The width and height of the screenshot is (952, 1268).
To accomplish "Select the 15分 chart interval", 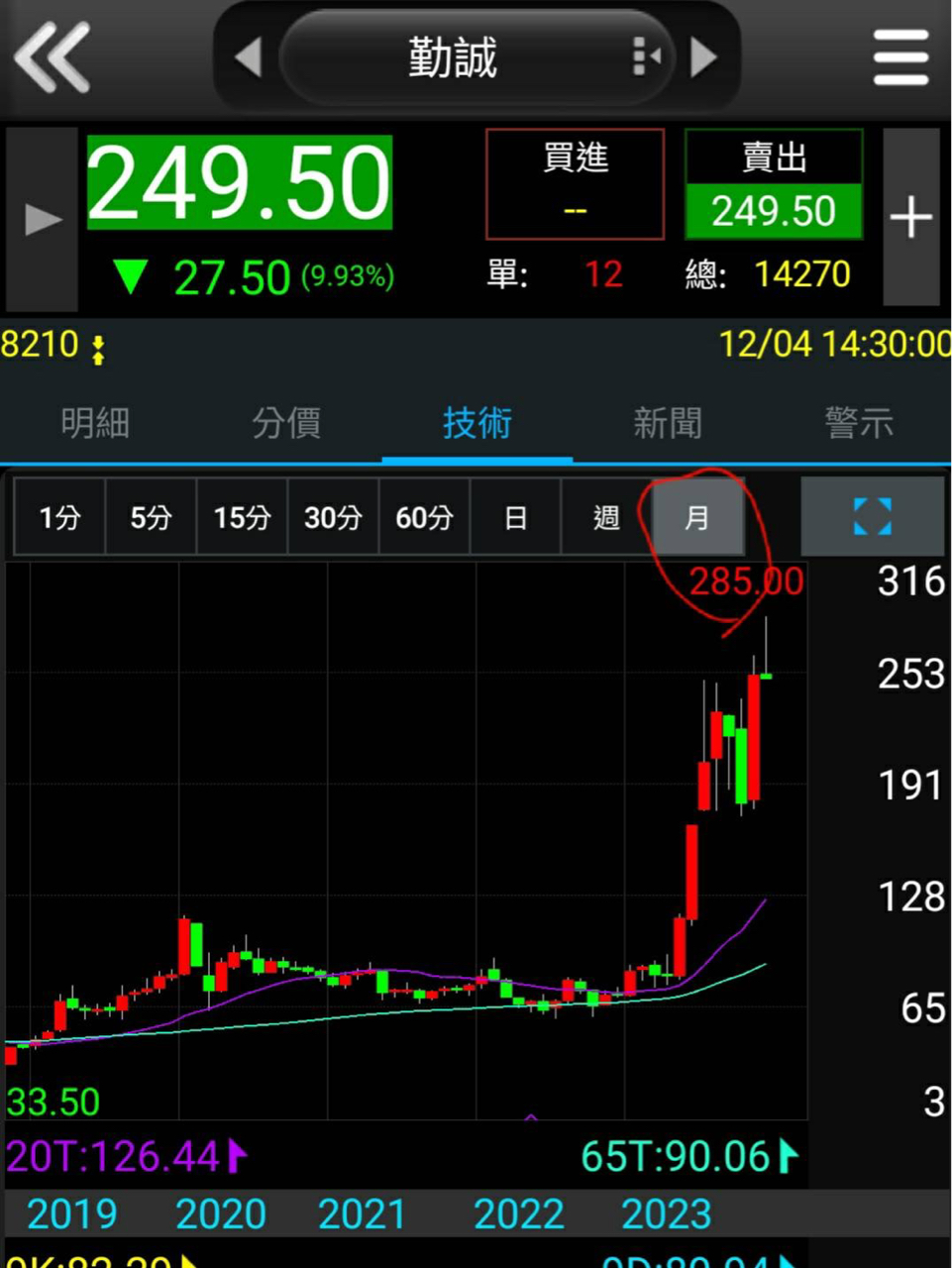I will (x=242, y=517).
